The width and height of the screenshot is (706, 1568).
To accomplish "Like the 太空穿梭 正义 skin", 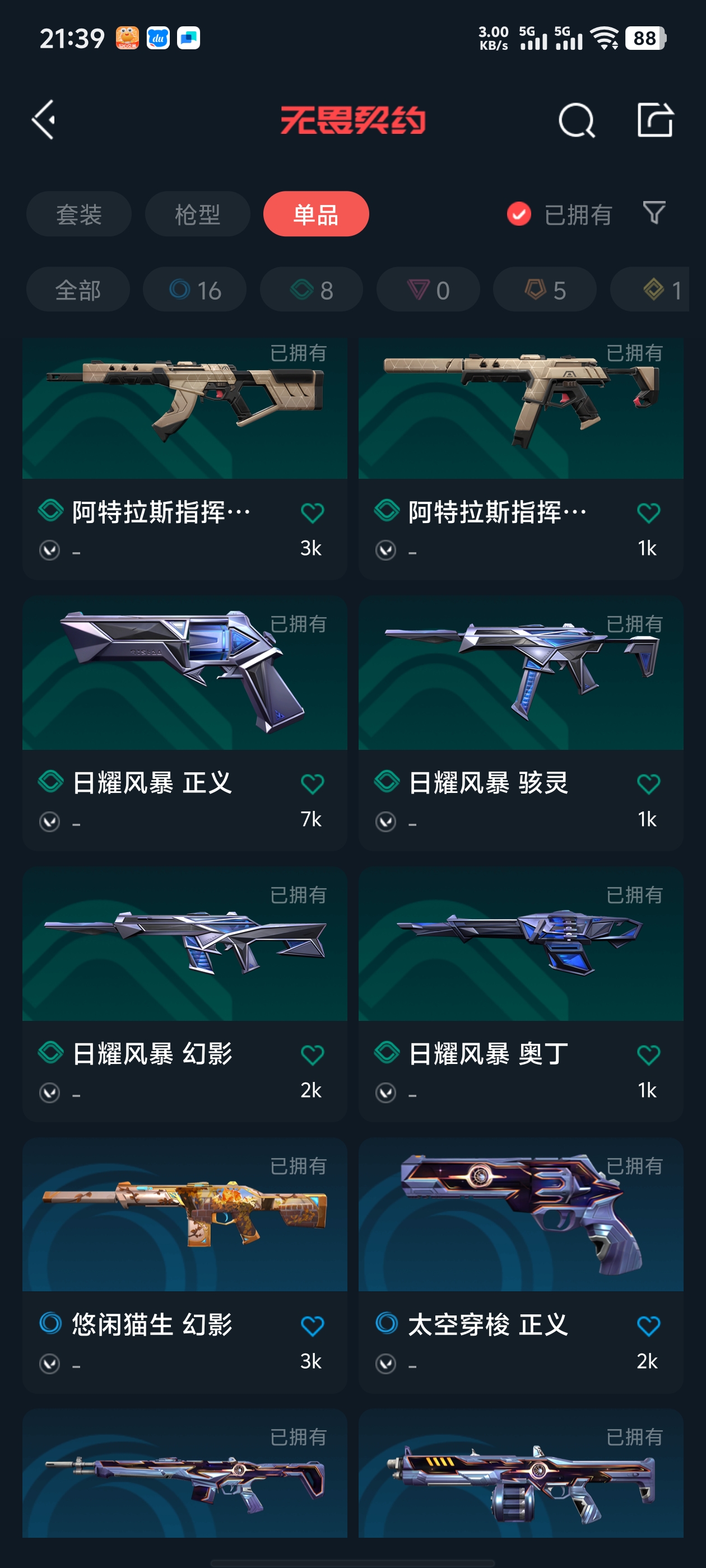I will coord(648,1326).
